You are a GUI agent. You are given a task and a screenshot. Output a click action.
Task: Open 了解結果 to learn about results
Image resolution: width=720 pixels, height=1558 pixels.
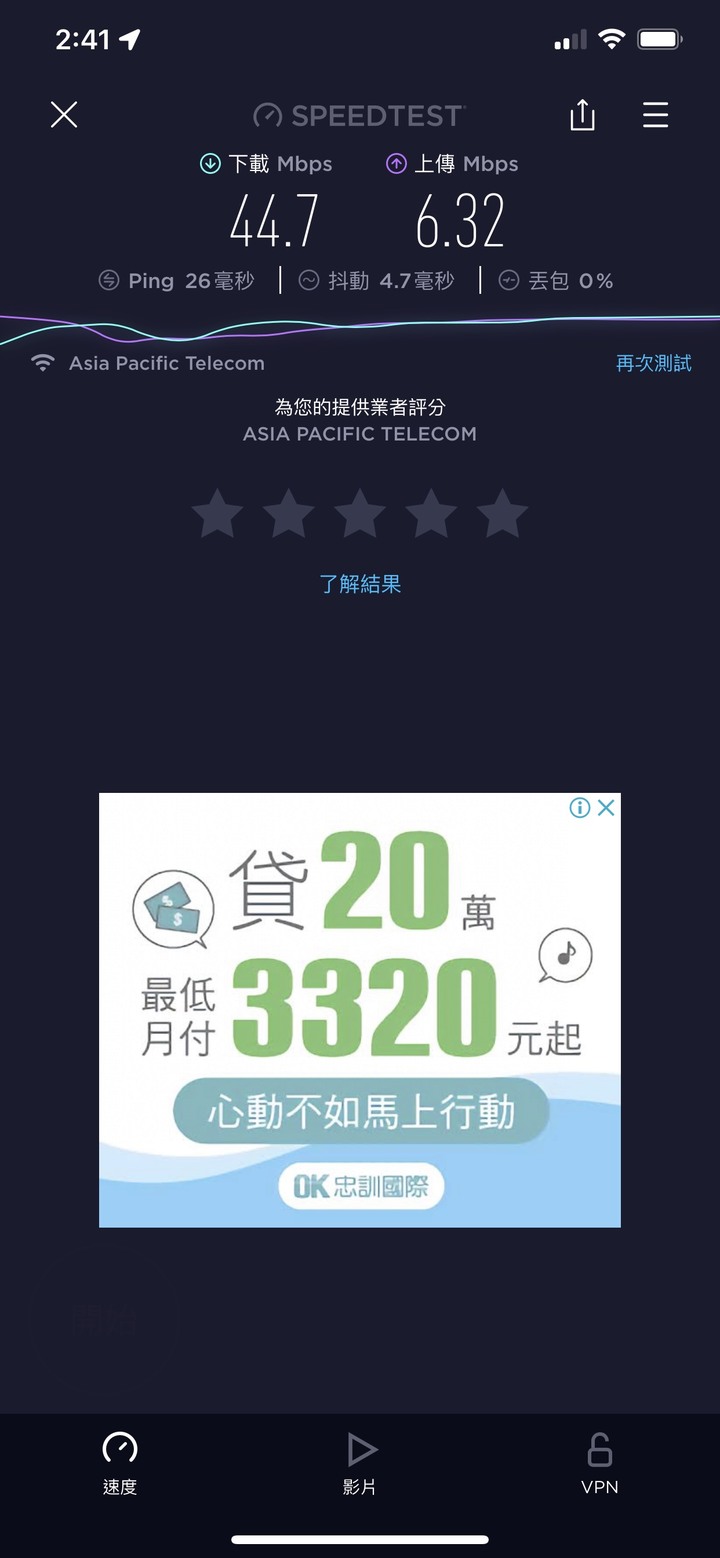point(360,584)
